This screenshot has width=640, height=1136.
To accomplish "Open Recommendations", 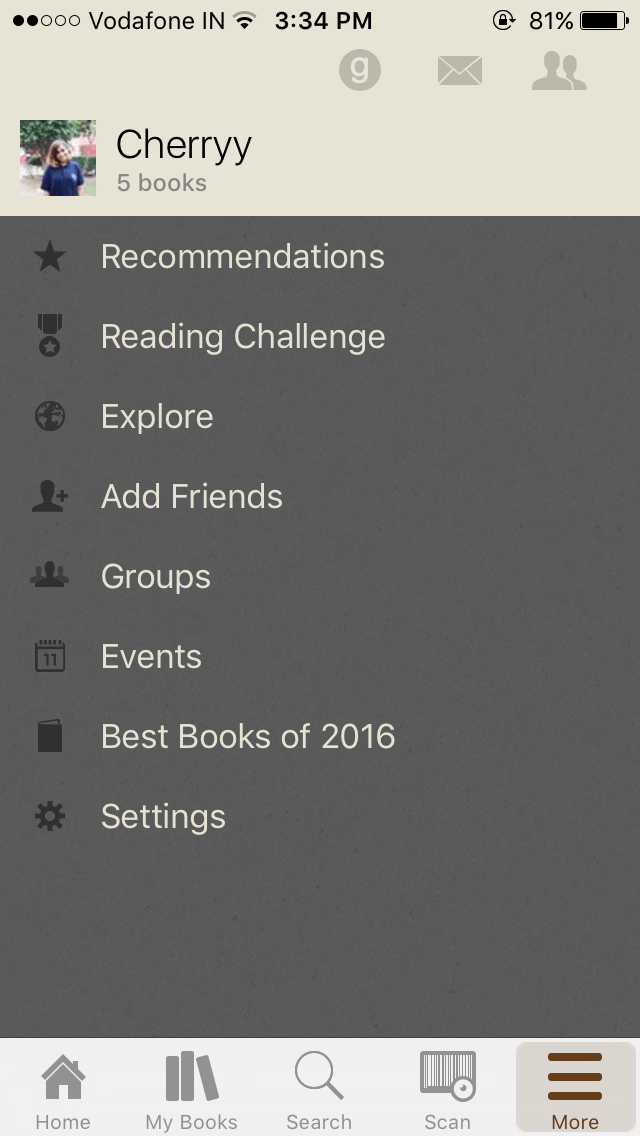I will (320, 256).
